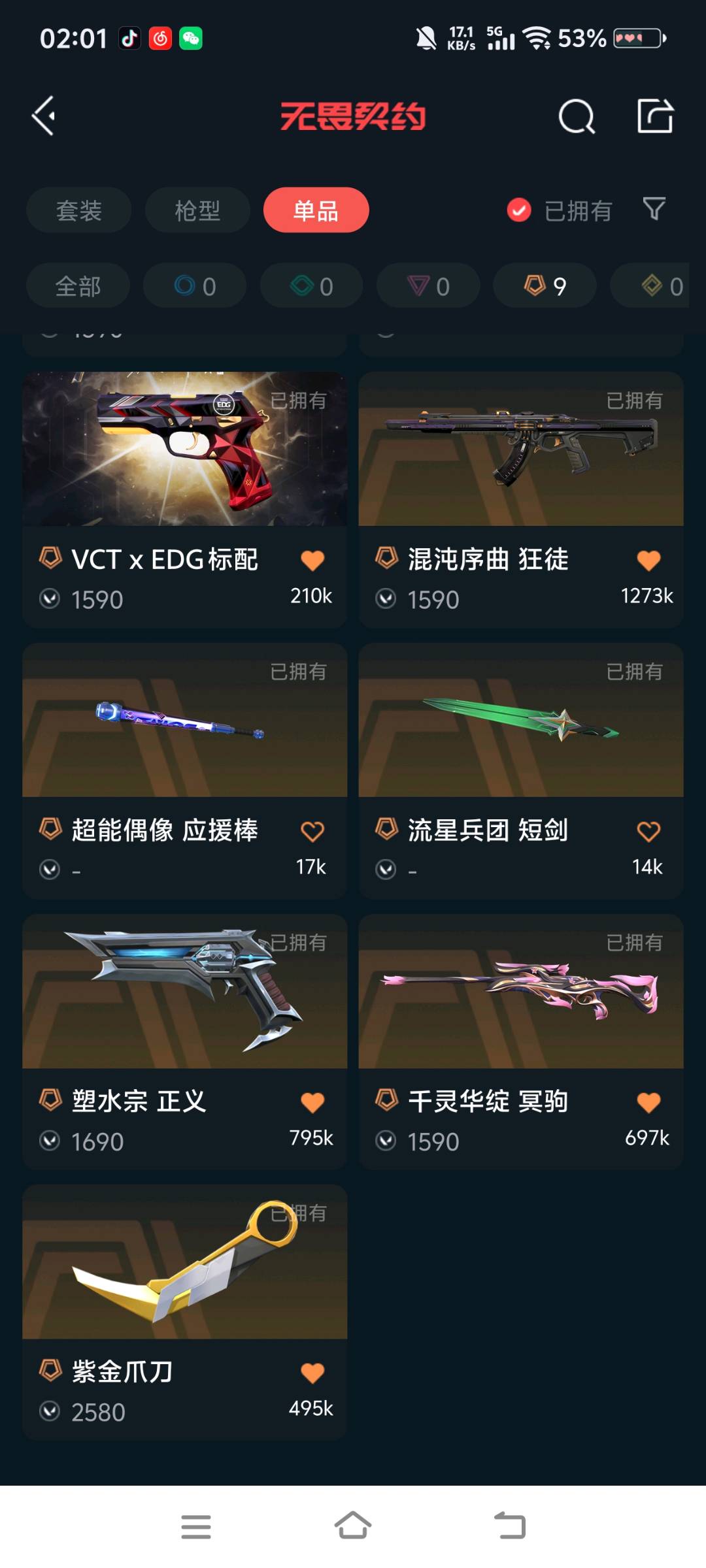Screen dimensions: 706x1568
Task: Open the funnel filter options
Action: [654, 209]
